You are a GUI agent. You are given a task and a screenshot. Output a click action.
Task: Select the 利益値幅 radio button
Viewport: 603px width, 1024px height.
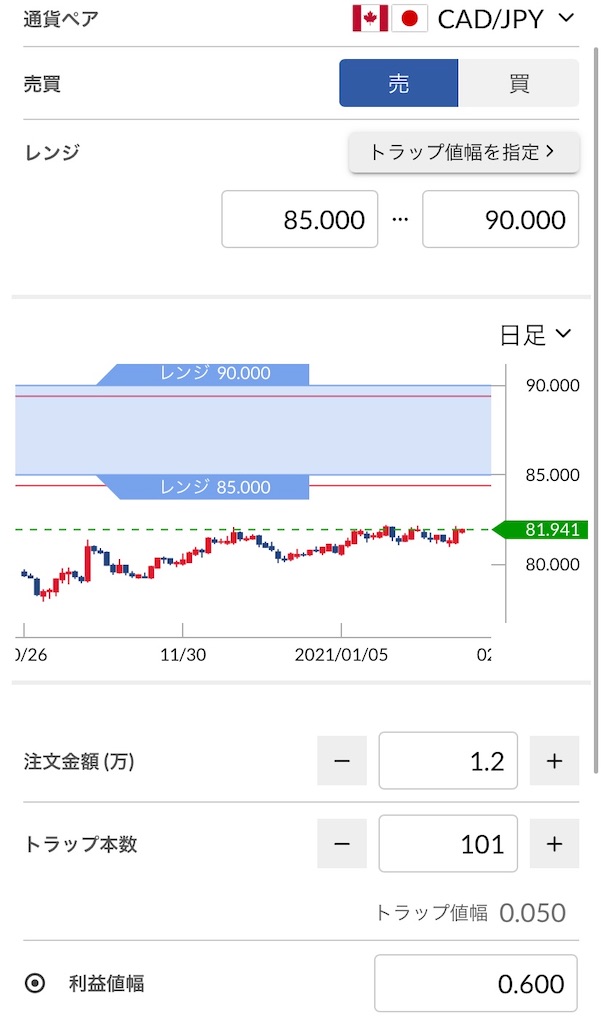[35, 983]
